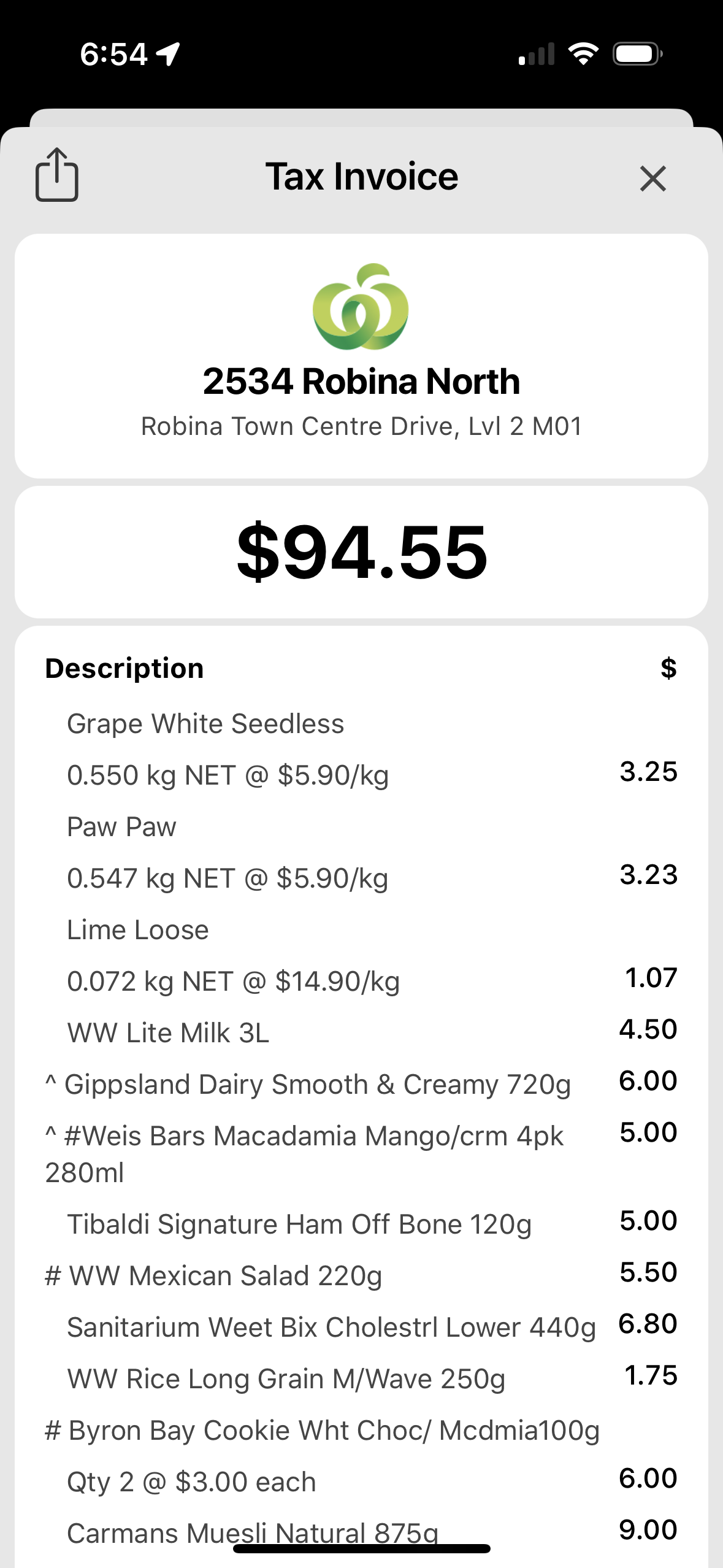Image resolution: width=723 pixels, height=1568 pixels.
Task: Tap the Tibaldi Signature Ham entry
Action: [x=300, y=1224]
